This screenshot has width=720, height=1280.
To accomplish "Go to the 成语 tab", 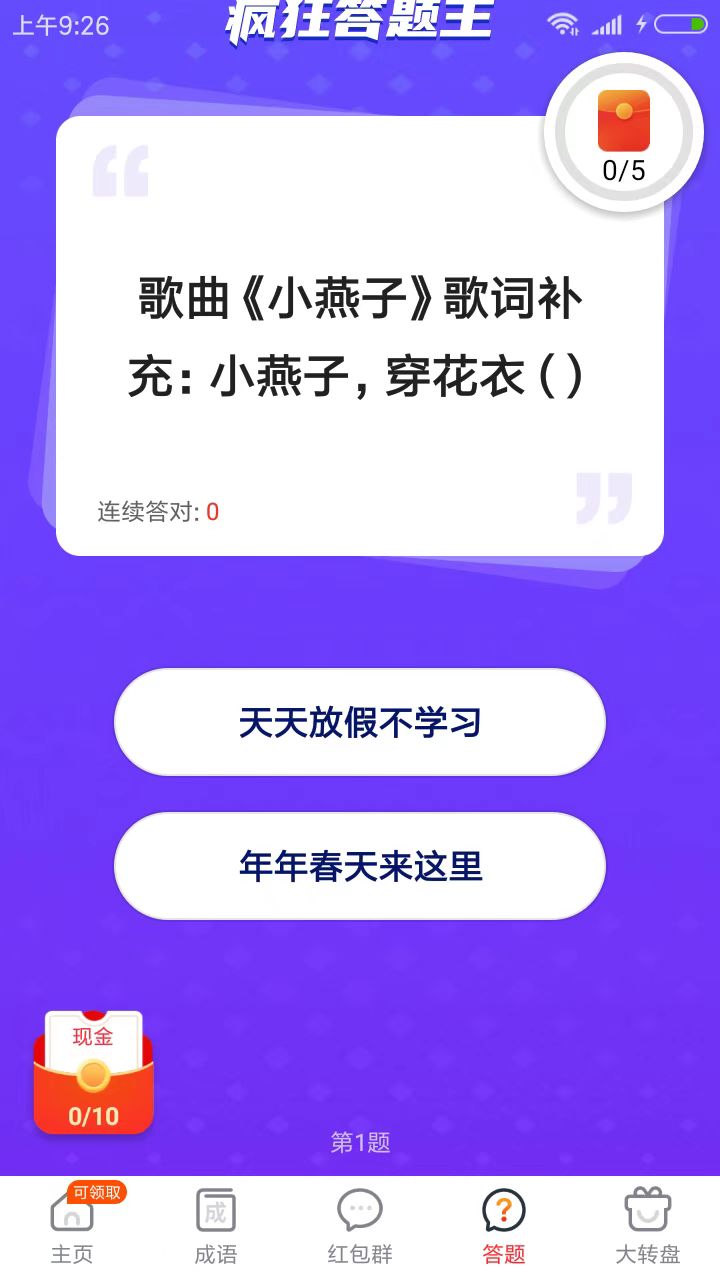I will pyautogui.click(x=216, y=1227).
